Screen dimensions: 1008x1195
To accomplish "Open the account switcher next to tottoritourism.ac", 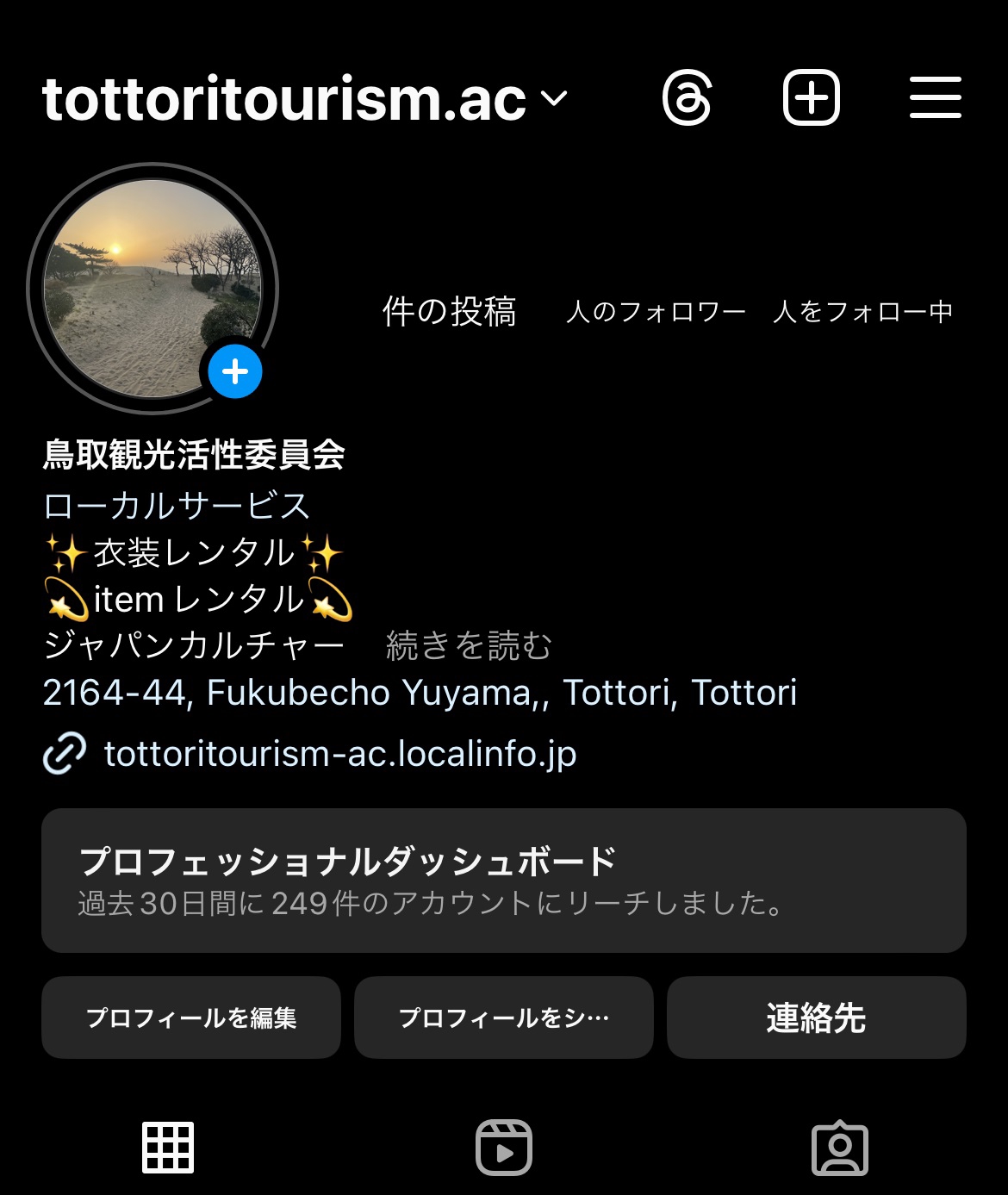I will (554, 98).
